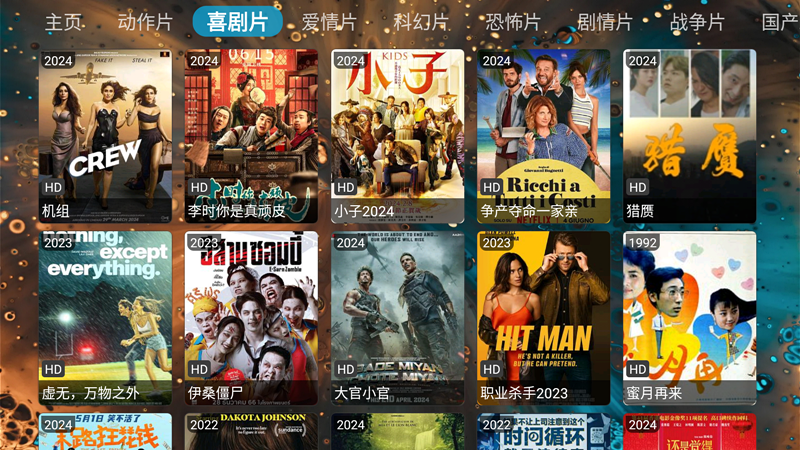This screenshot has height=450, width=800.
Task: Open the movie 虚无，万物之外
Action: coord(105,318)
